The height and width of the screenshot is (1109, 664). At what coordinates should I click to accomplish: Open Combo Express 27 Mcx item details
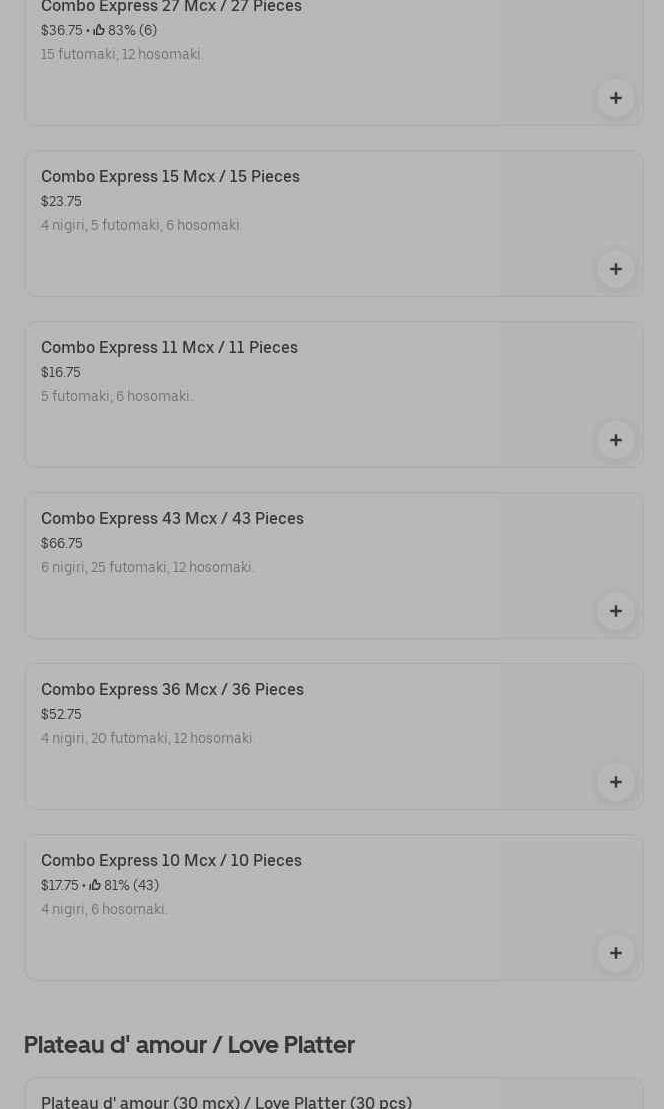[x=171, y=8]
